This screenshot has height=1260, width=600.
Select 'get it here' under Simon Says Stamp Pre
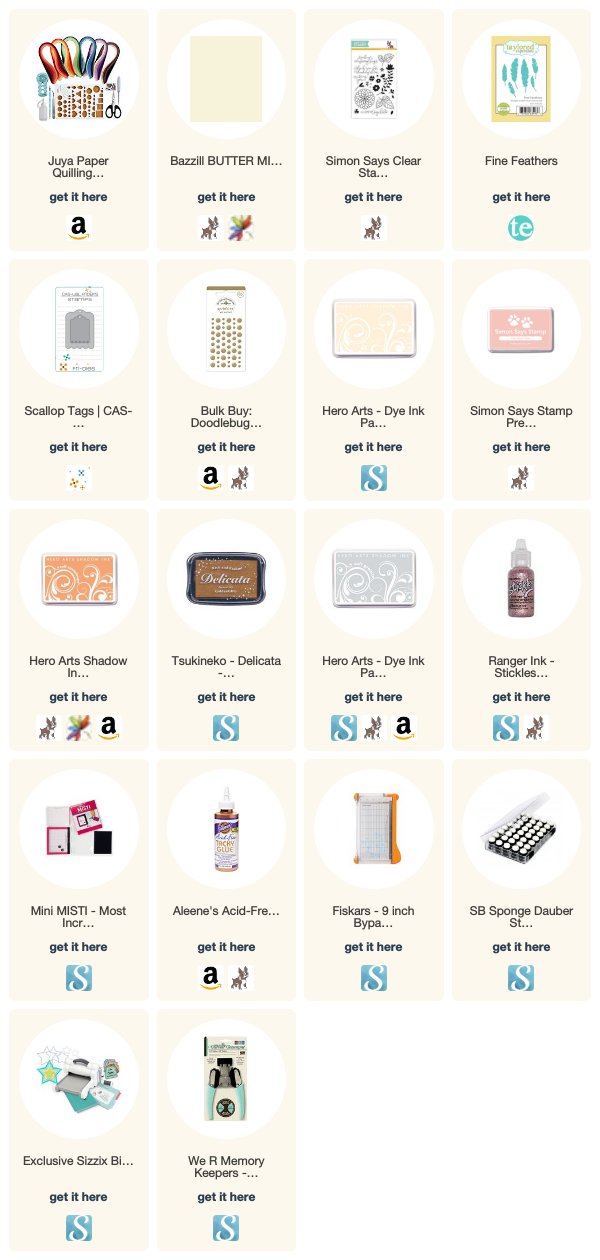coord(522,447)
